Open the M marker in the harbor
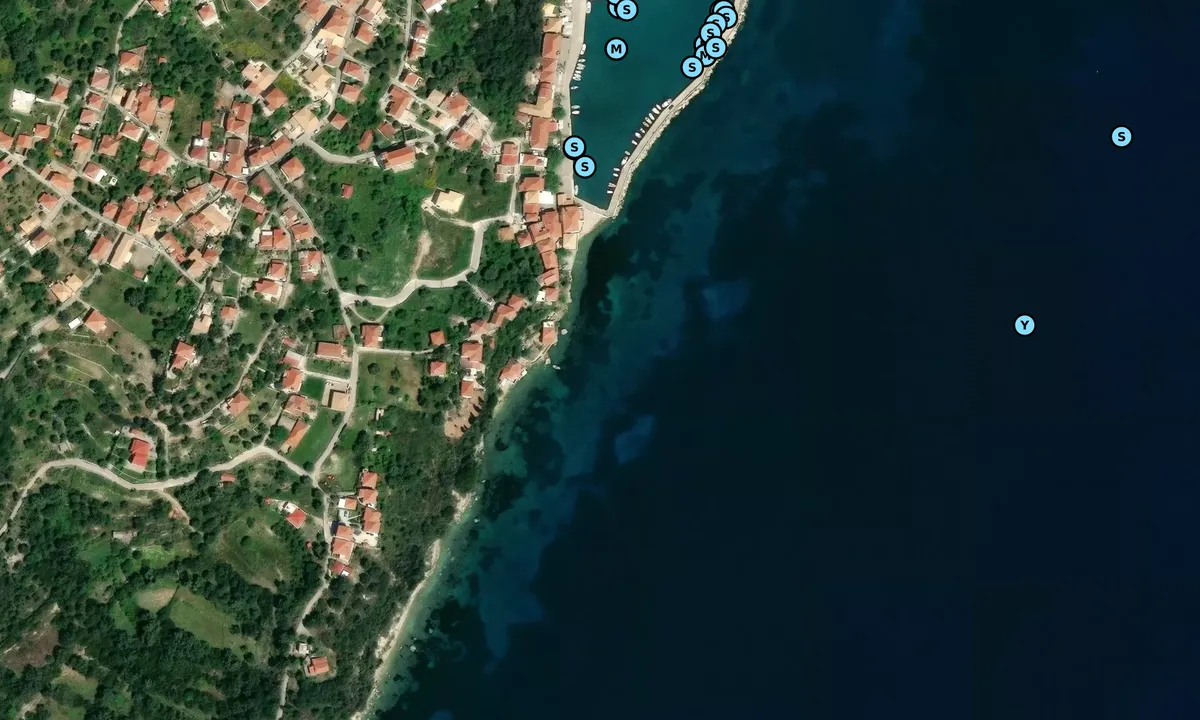Viewport: 1200px width, 720px height. (x=616, y=49)
